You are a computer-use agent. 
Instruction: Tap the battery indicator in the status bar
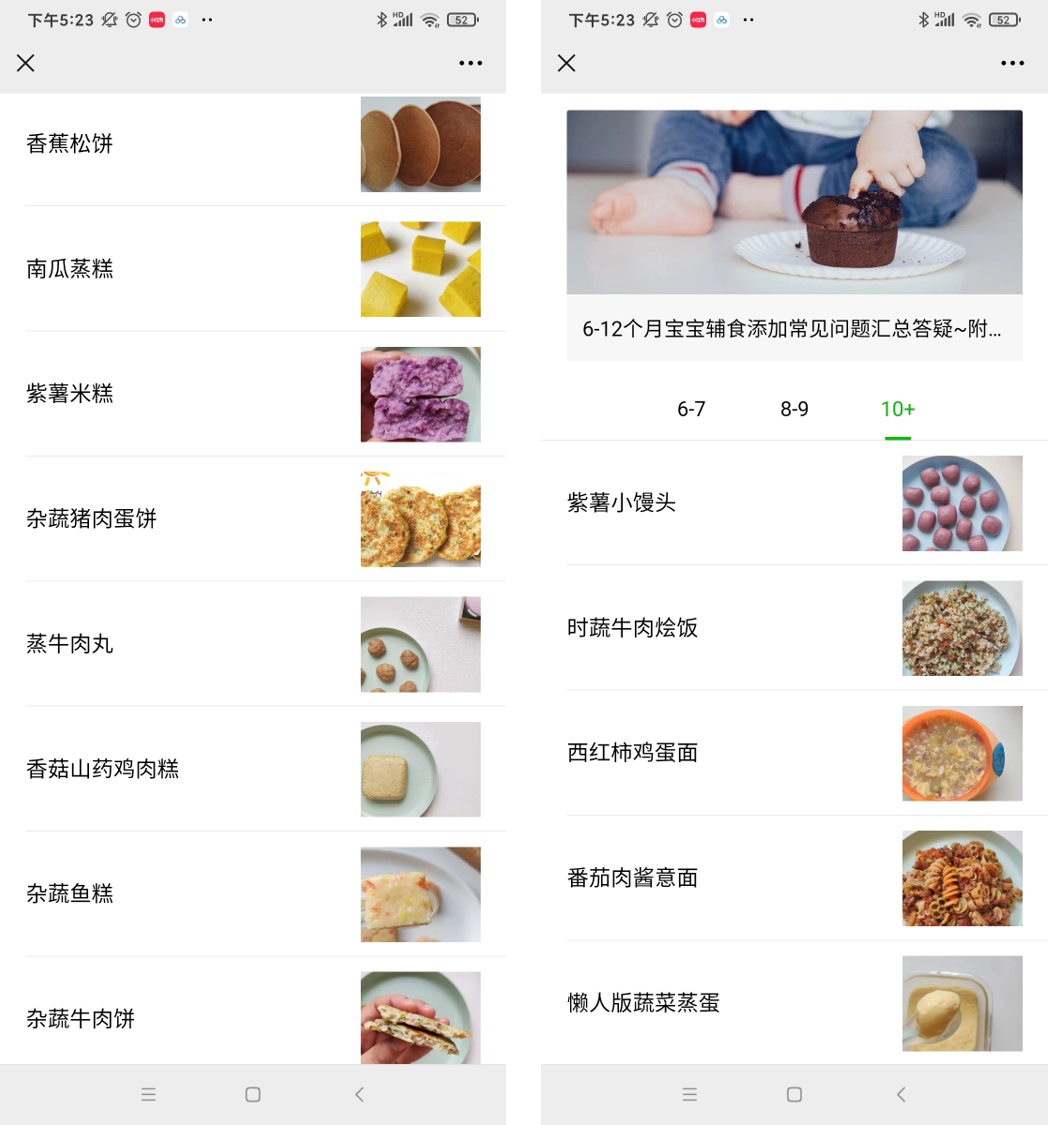click(463, 18)
